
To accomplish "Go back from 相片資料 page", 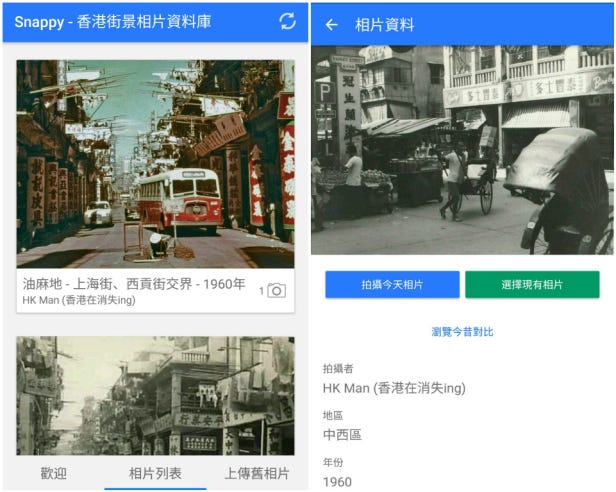I will coord(332,24).
